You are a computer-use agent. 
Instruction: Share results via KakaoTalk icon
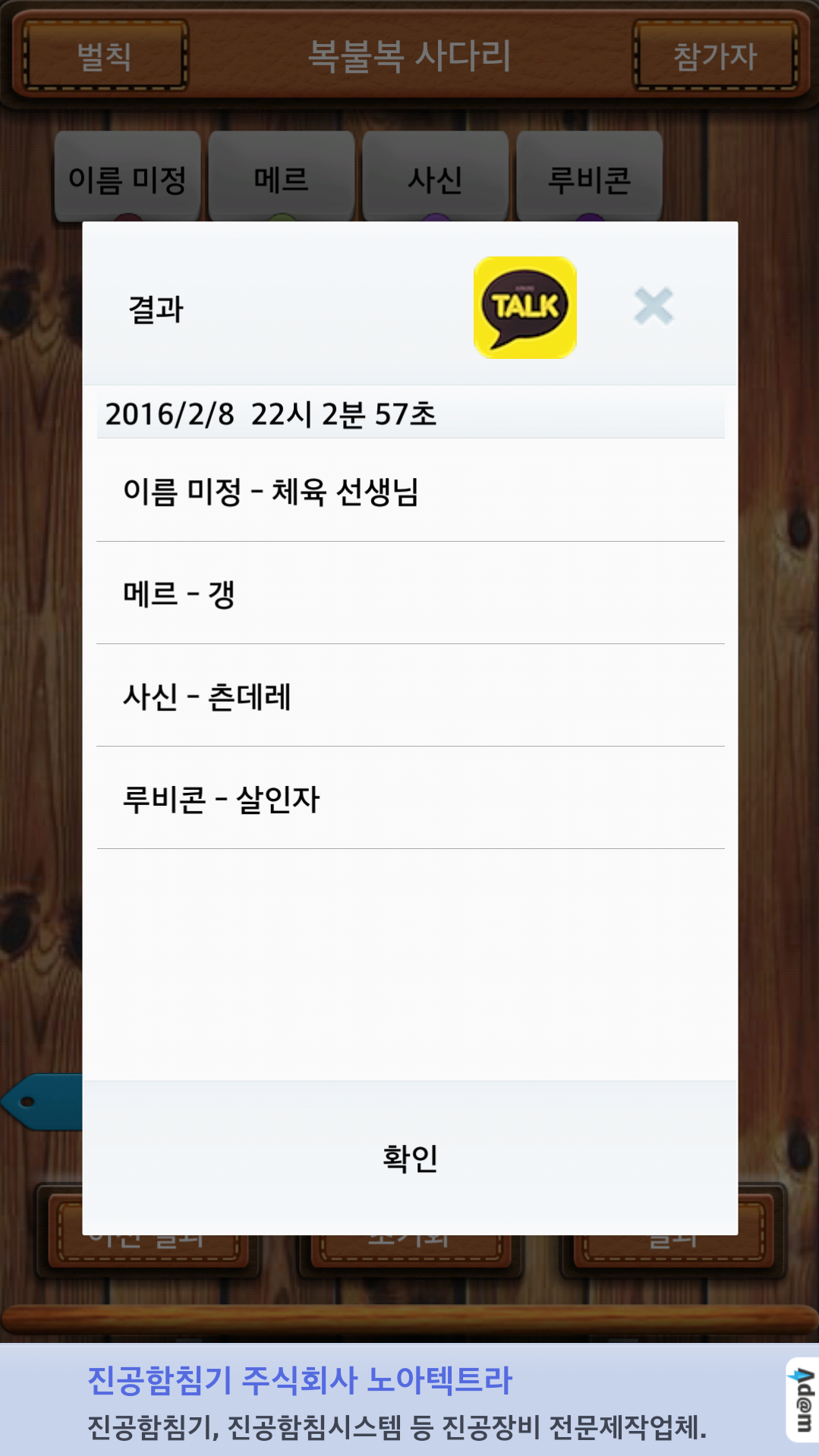click(524, 307)
